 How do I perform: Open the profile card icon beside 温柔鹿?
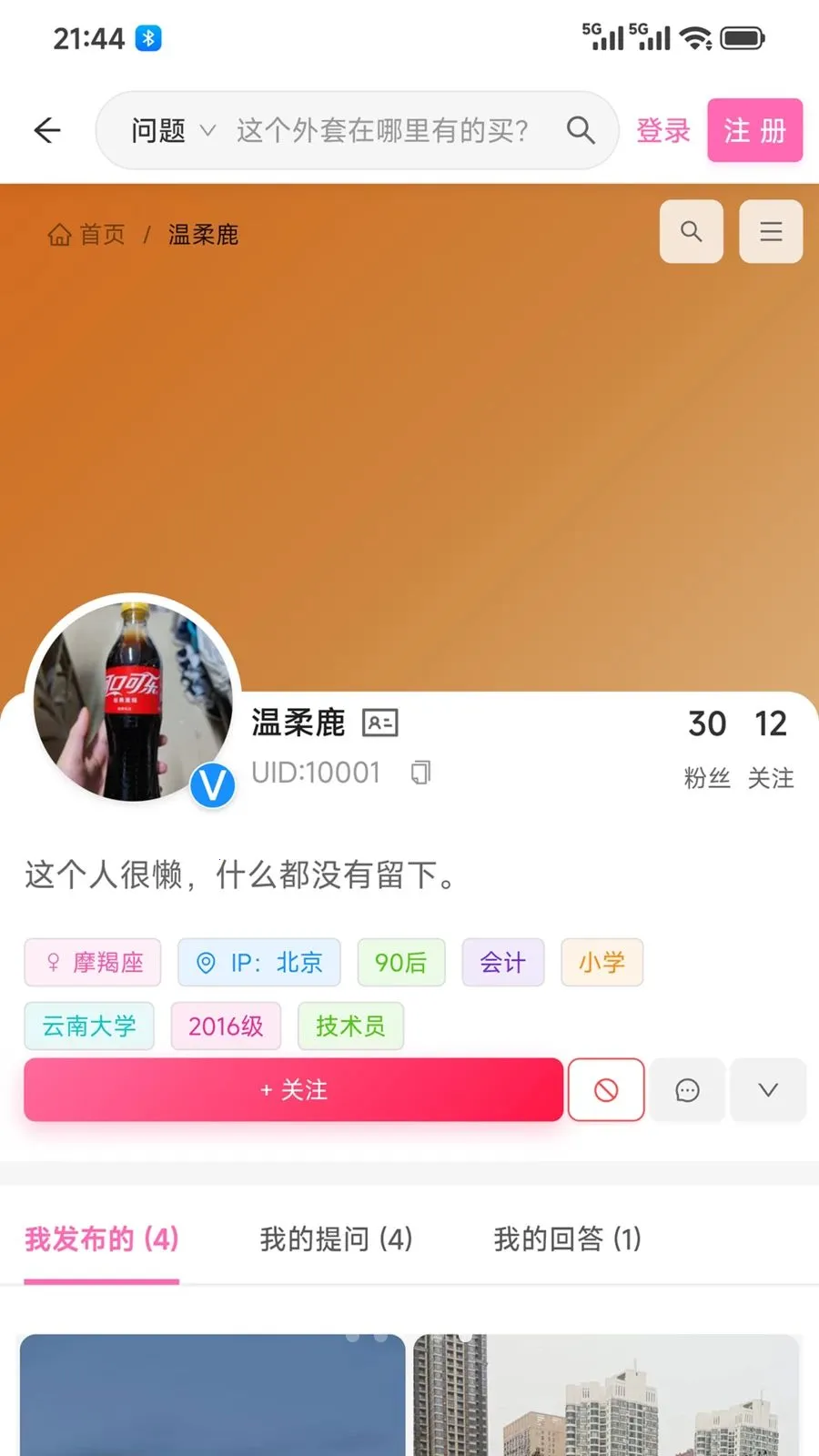[x=380, y=723]
